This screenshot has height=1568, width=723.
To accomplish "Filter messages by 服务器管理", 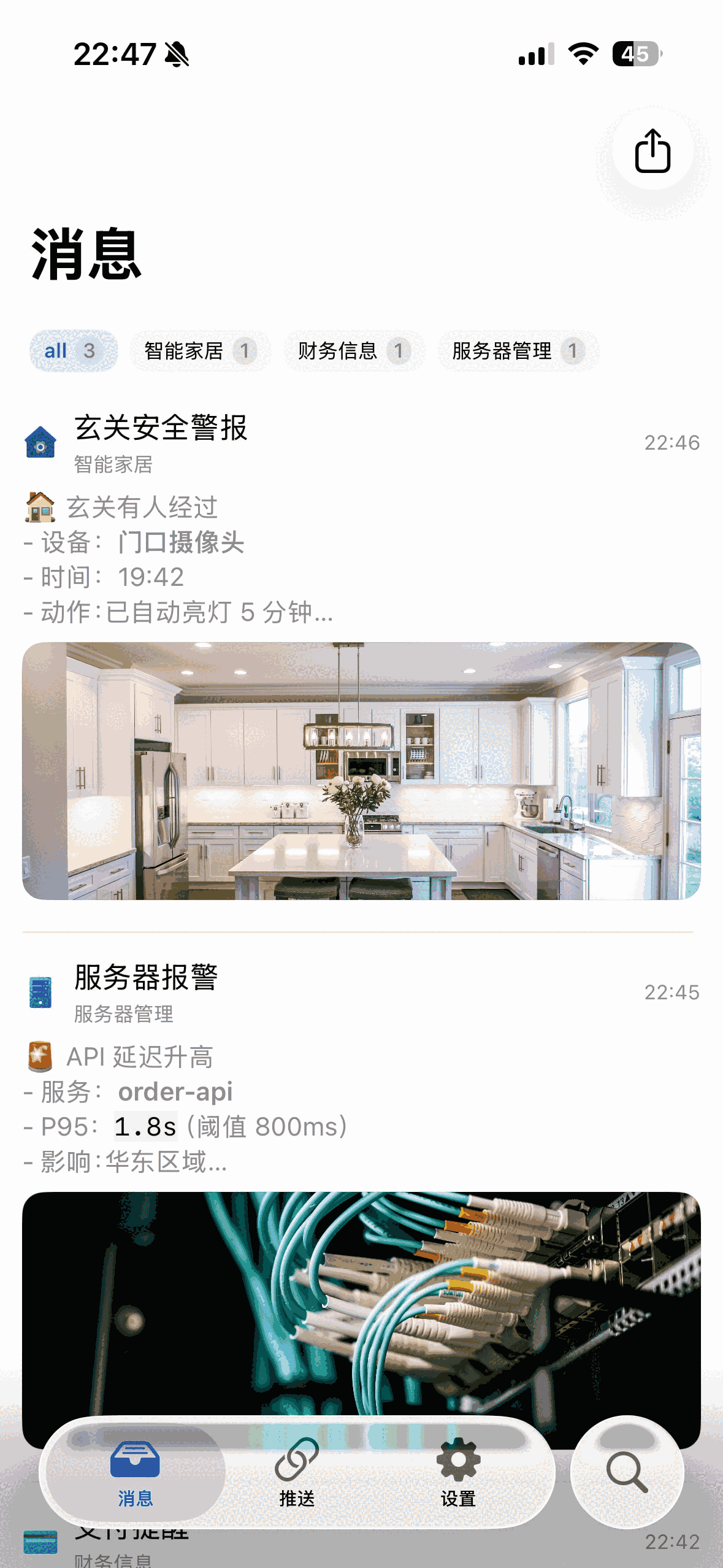I will tap(518, 351).
